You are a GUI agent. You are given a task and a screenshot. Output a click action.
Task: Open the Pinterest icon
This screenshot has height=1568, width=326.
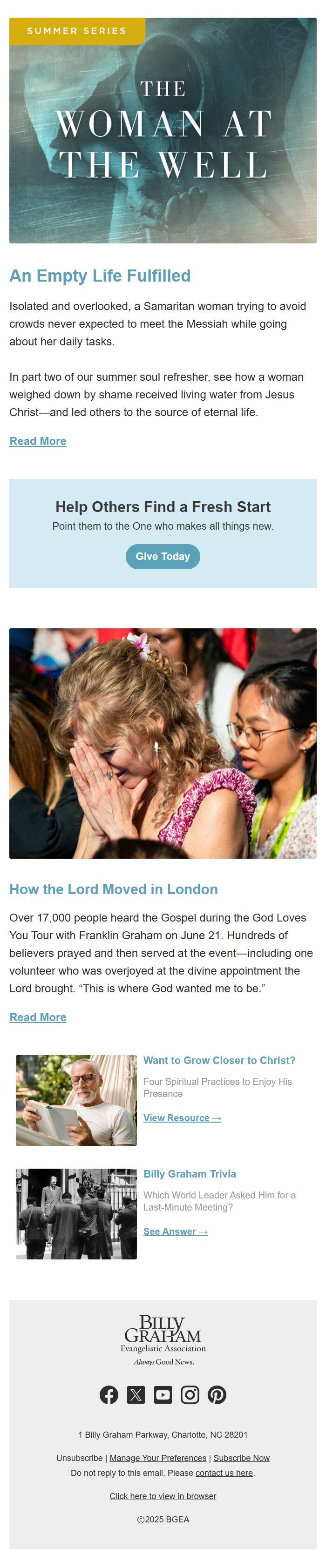(x=217, y=1394)
